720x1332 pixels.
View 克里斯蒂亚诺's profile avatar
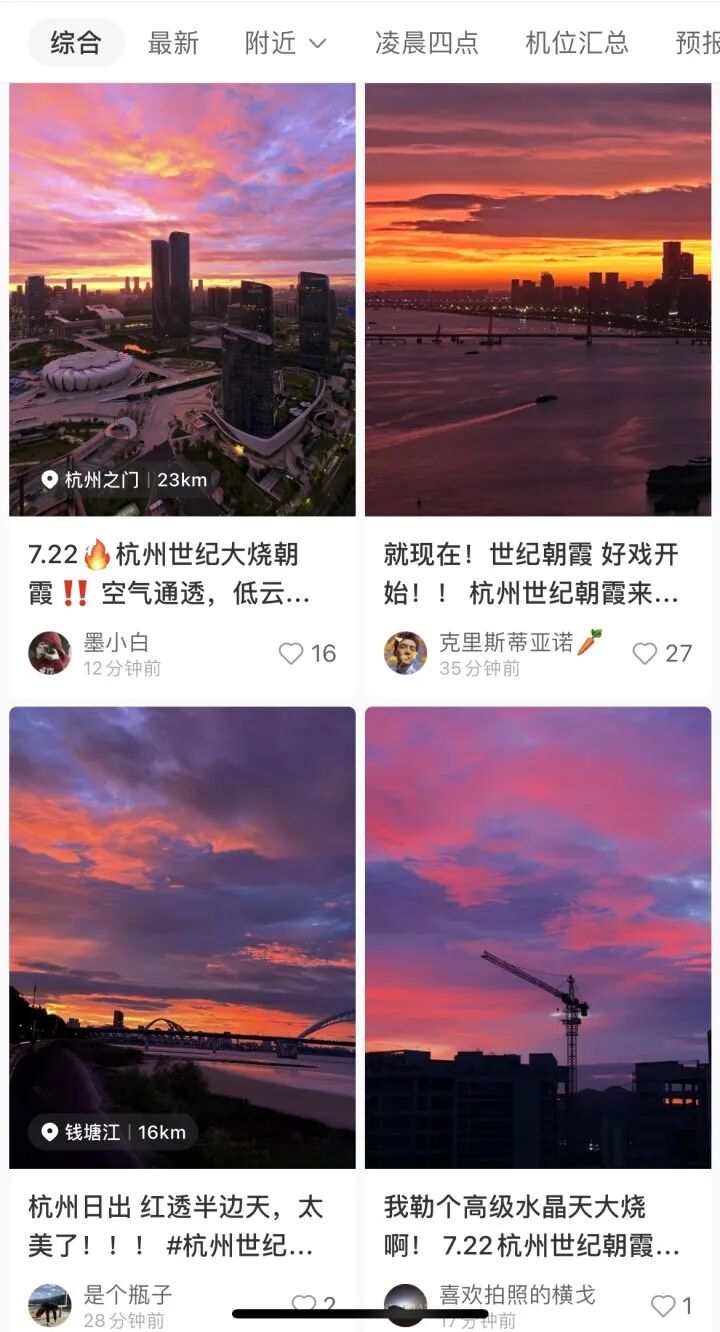pos(405,653)
